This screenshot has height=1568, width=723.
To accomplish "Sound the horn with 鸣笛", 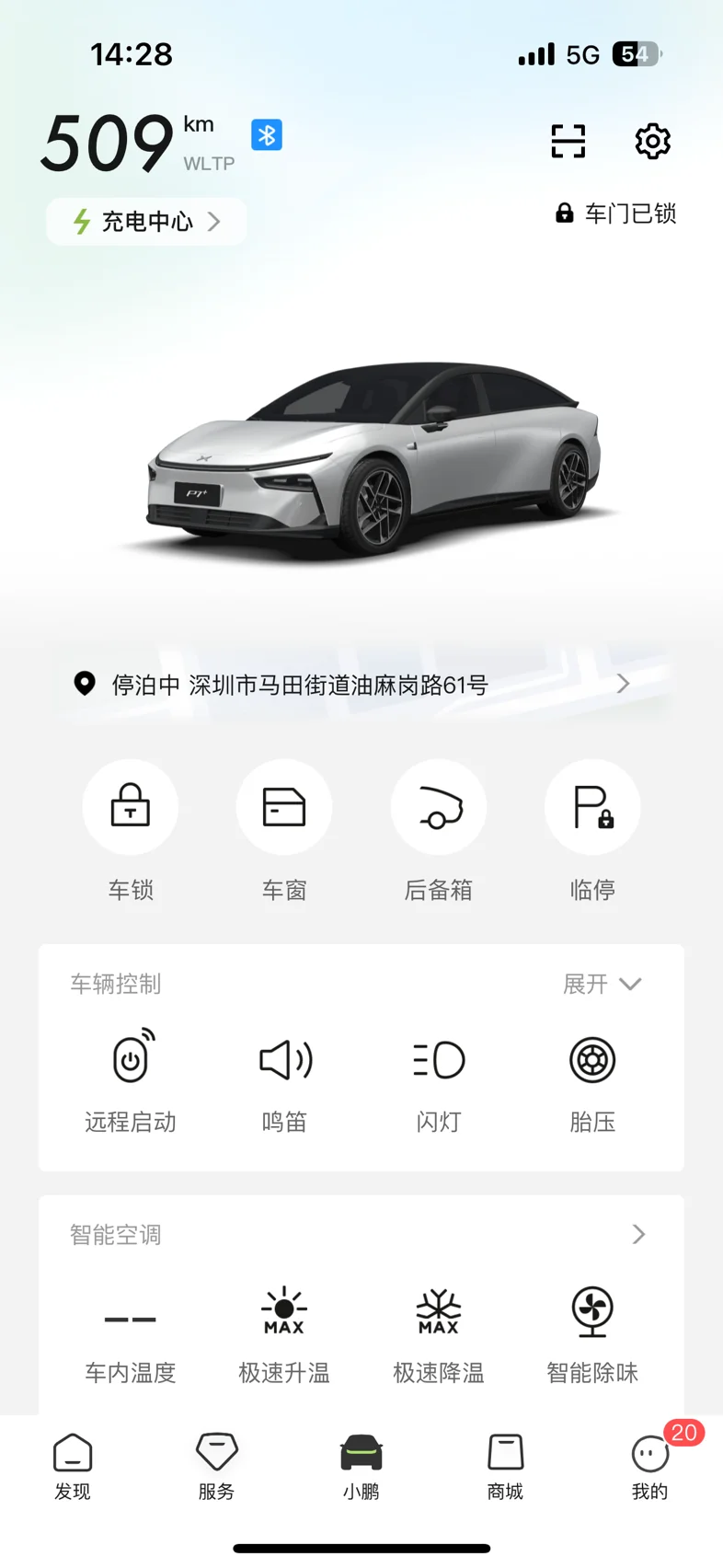I will (284, 1081).
